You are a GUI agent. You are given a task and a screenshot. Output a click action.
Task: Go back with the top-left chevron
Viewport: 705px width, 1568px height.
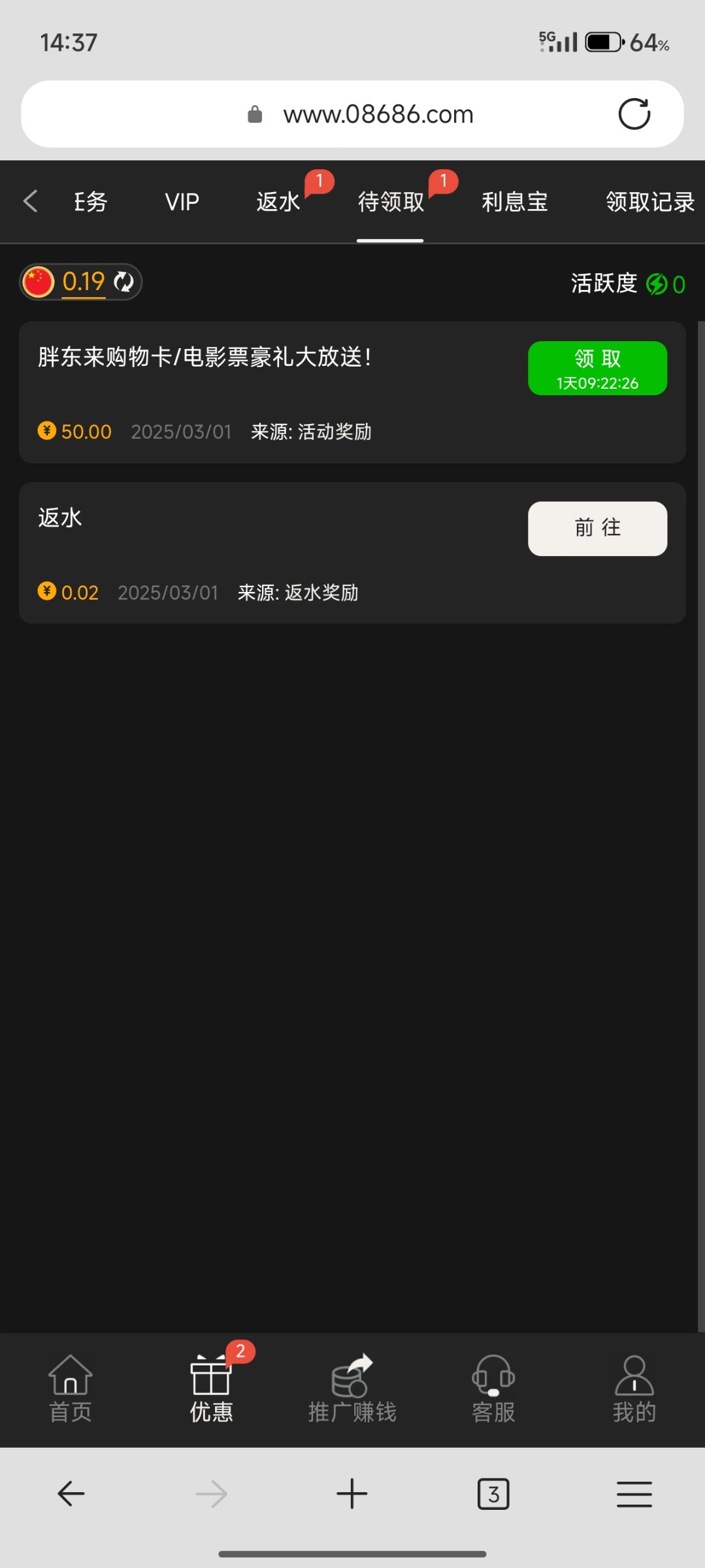(x=30, y=201)
